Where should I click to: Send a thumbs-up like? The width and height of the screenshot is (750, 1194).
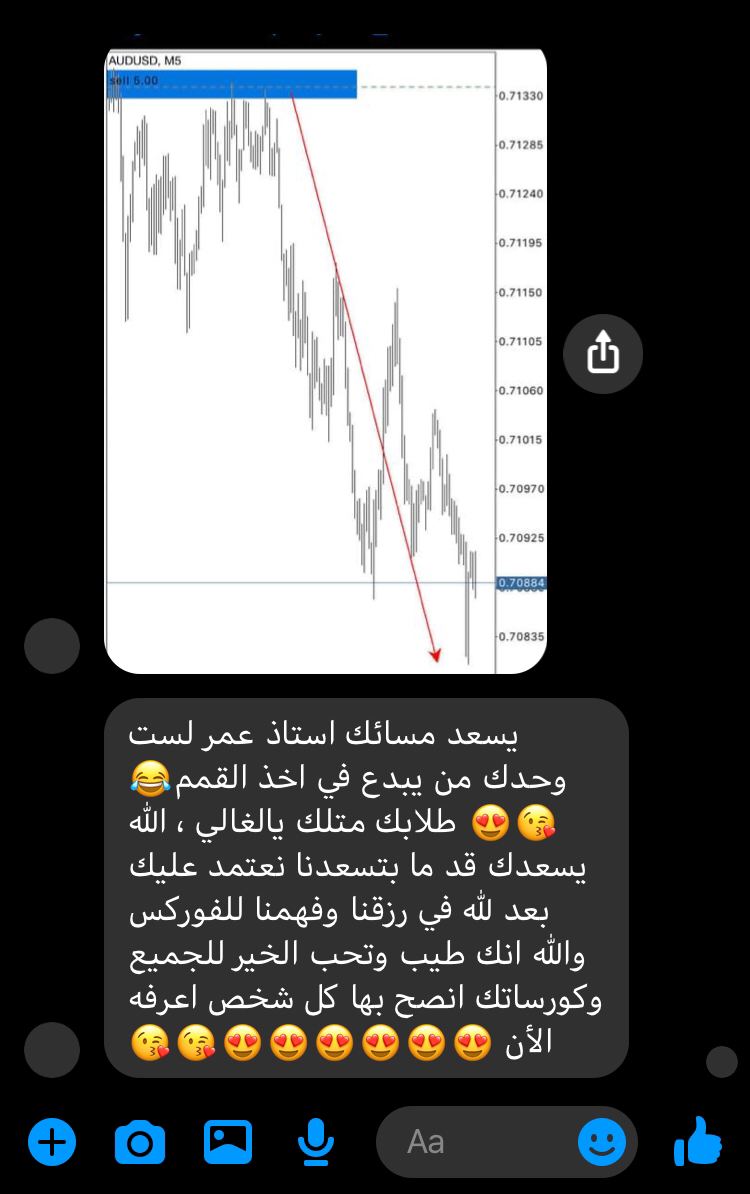click(698, 1141)
